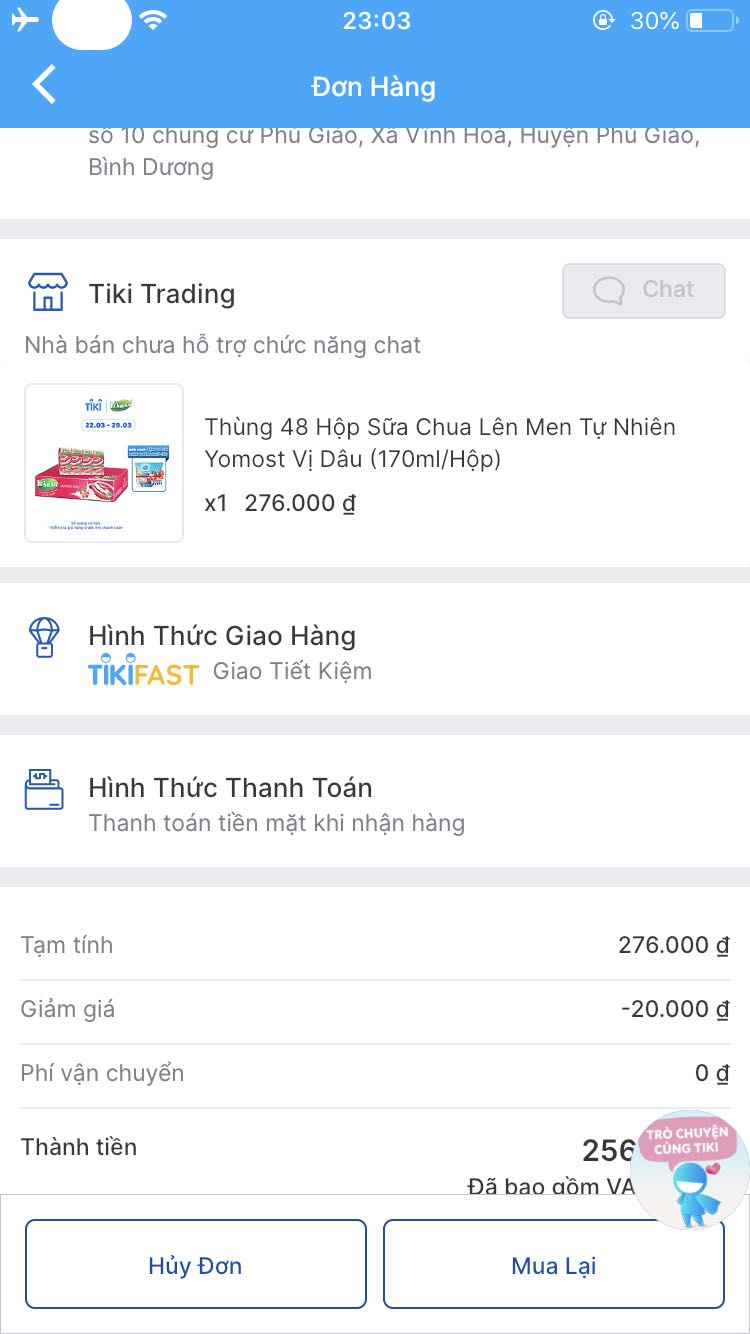
Task: Tap the disabled Chat button
Action: [x=643, y=290]
